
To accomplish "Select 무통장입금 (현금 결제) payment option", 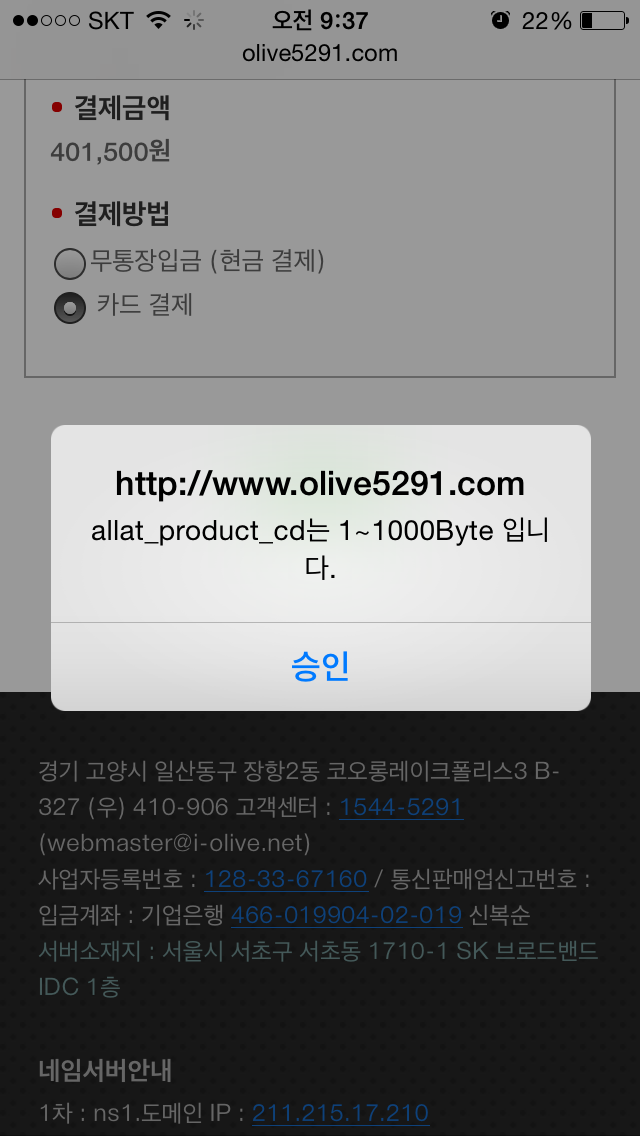I will point(70,263).
